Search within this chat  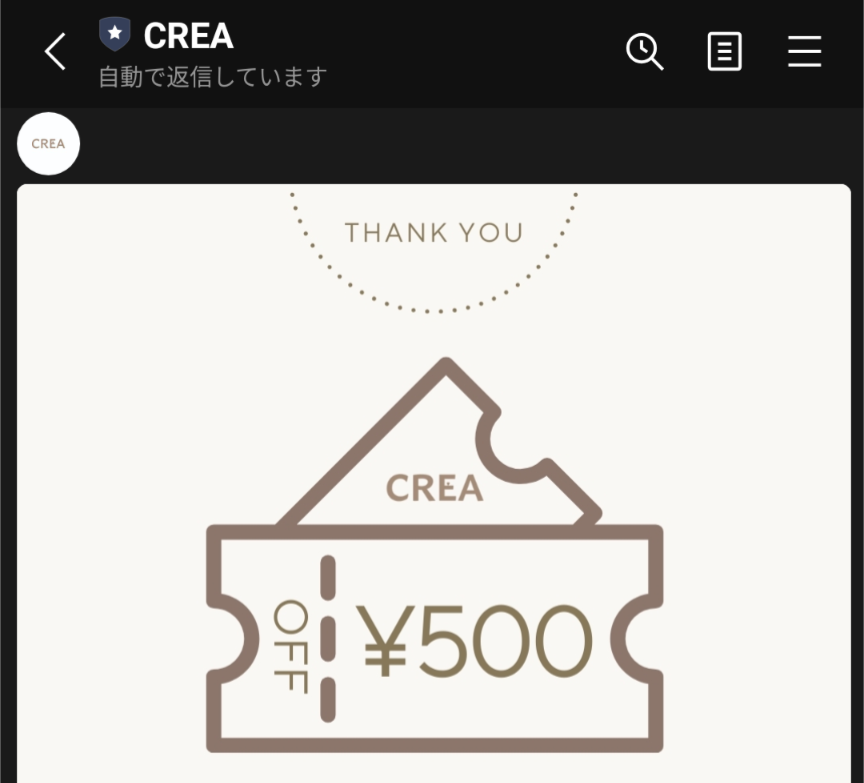click(645, 51)
